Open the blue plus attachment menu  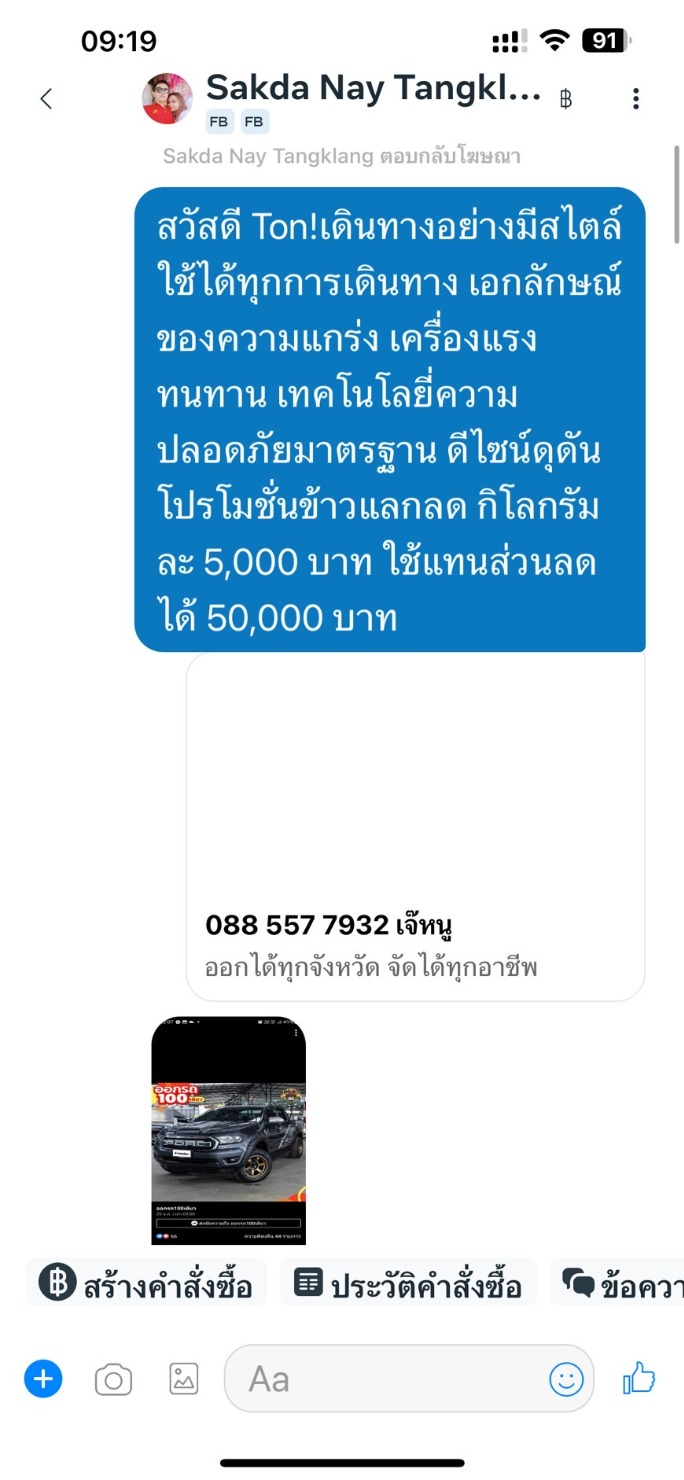click(x=43, y=1380)
